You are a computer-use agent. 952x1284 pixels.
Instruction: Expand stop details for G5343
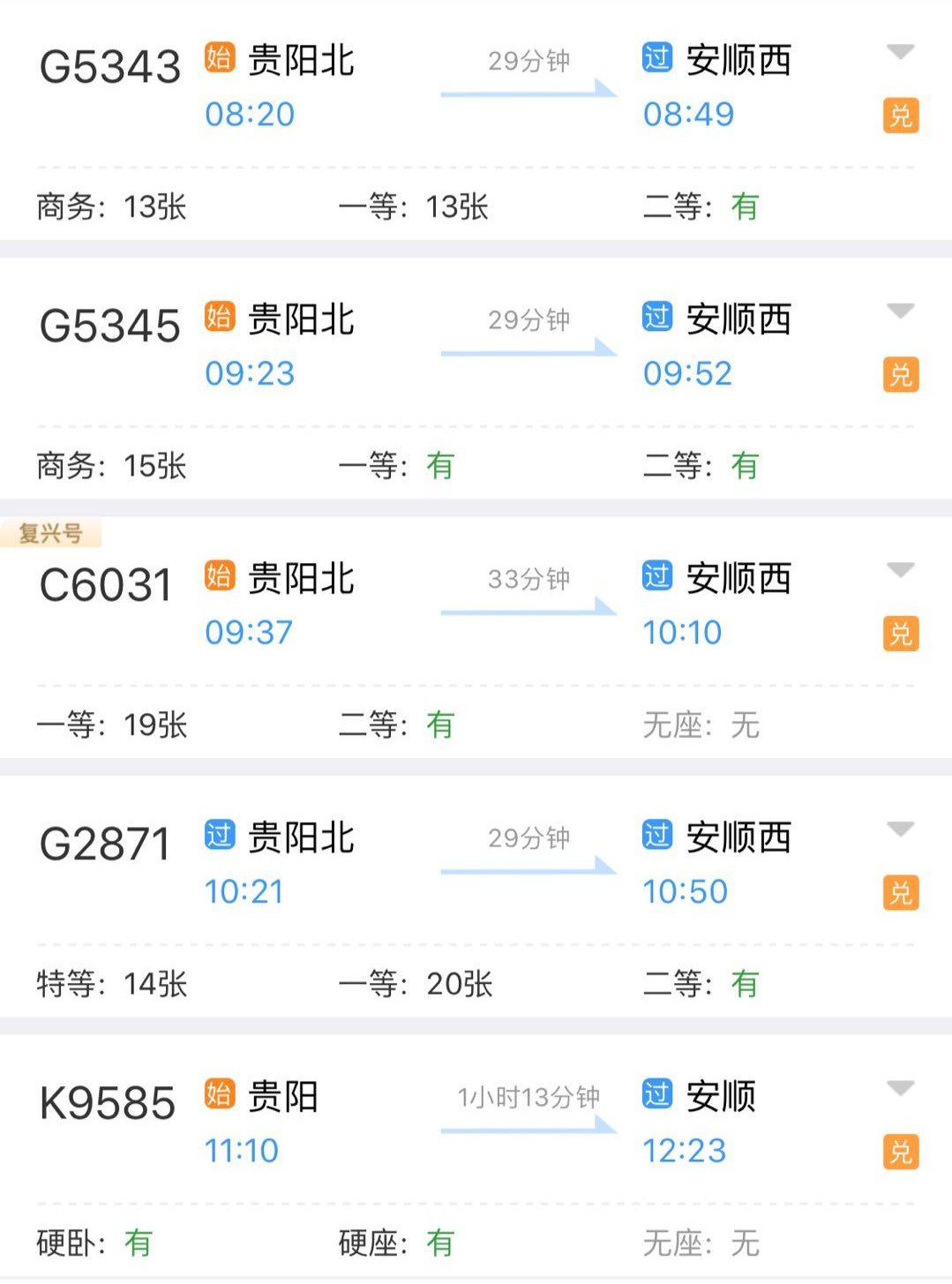(x=900, y=52)
